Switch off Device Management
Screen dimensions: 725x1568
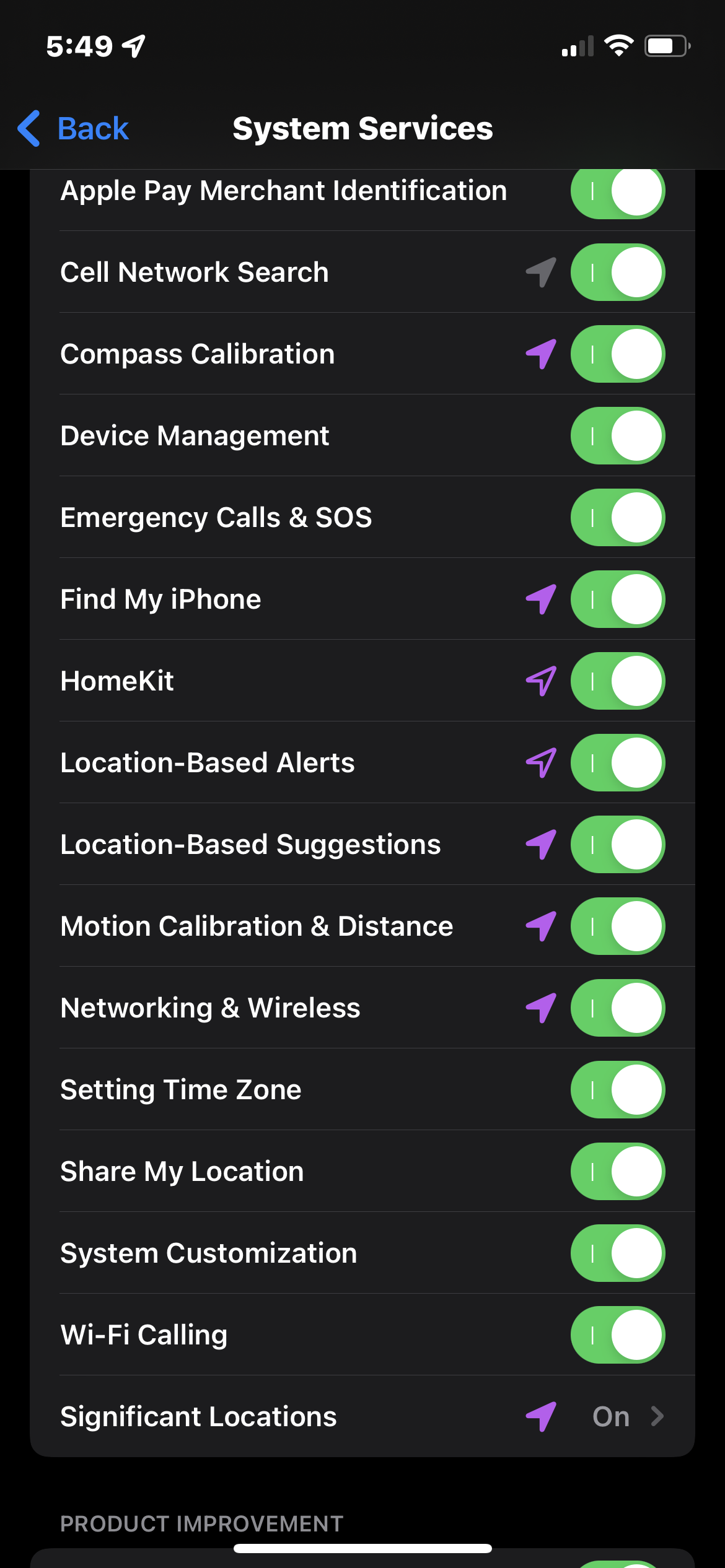coord(617,436)
